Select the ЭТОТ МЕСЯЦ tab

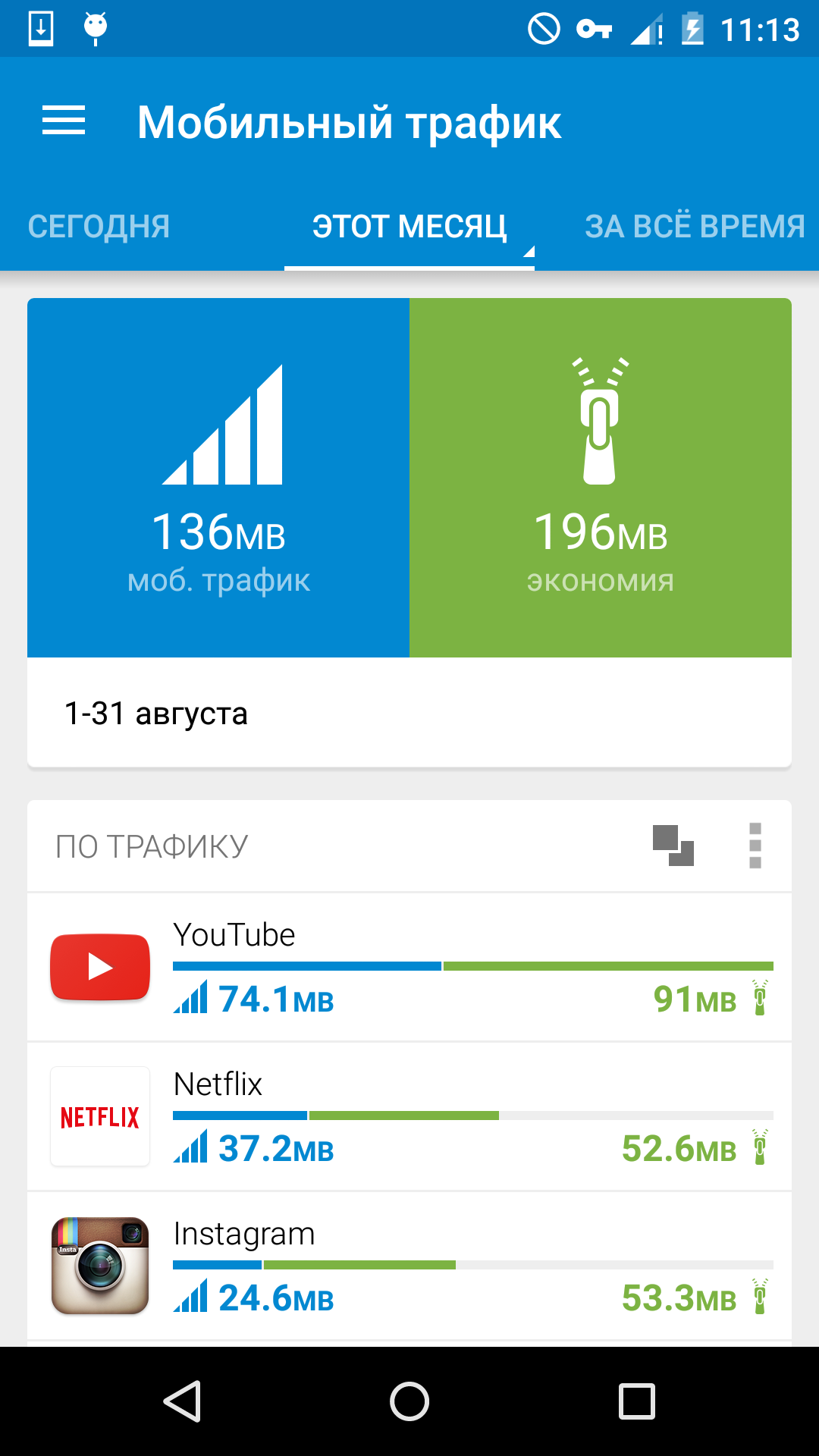[409, 227]
